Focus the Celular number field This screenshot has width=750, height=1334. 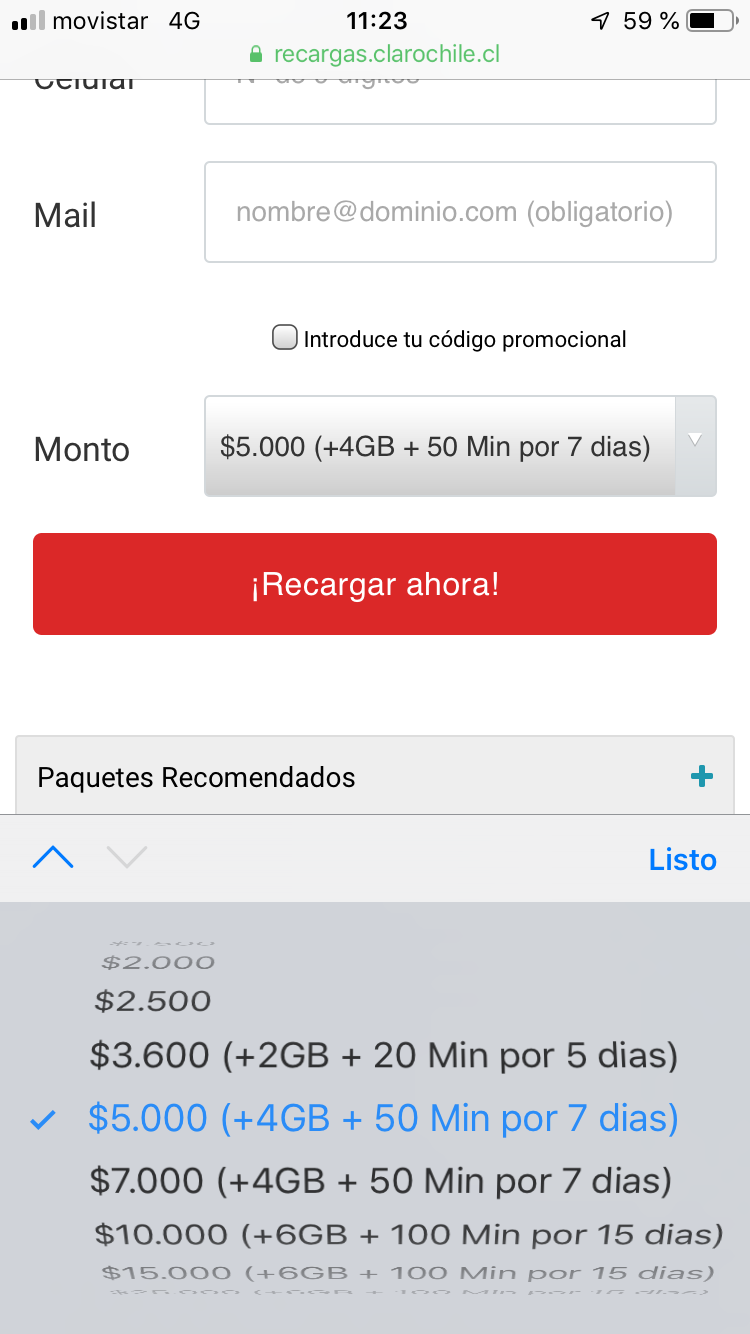pyautogui.click(x=460, y=101)
